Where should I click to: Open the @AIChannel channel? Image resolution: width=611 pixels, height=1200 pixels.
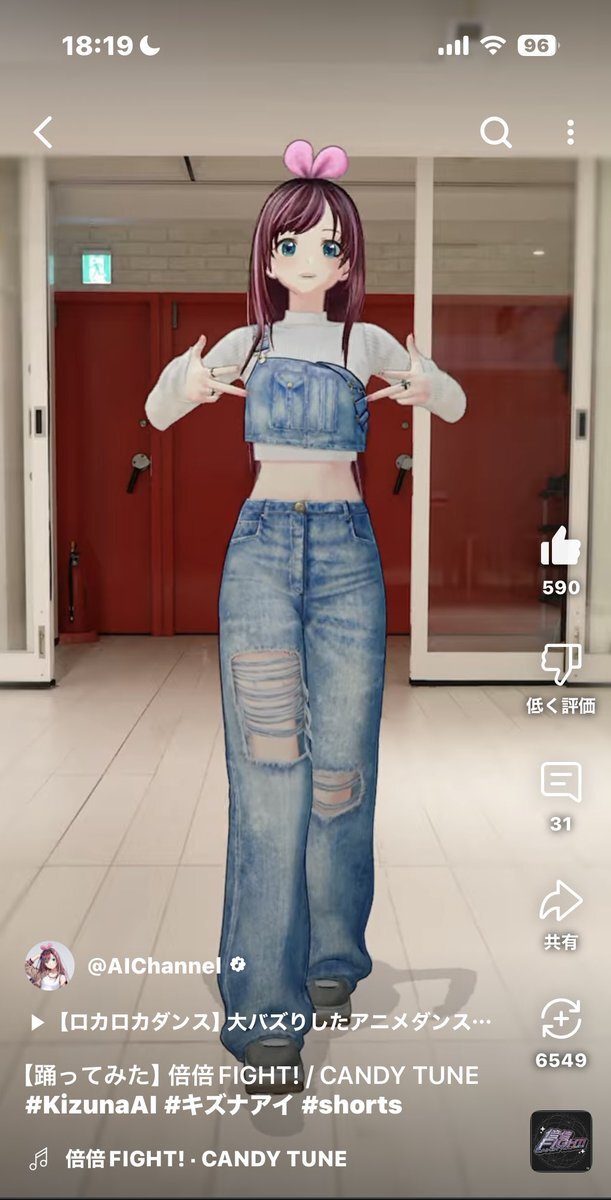(153, 966)
